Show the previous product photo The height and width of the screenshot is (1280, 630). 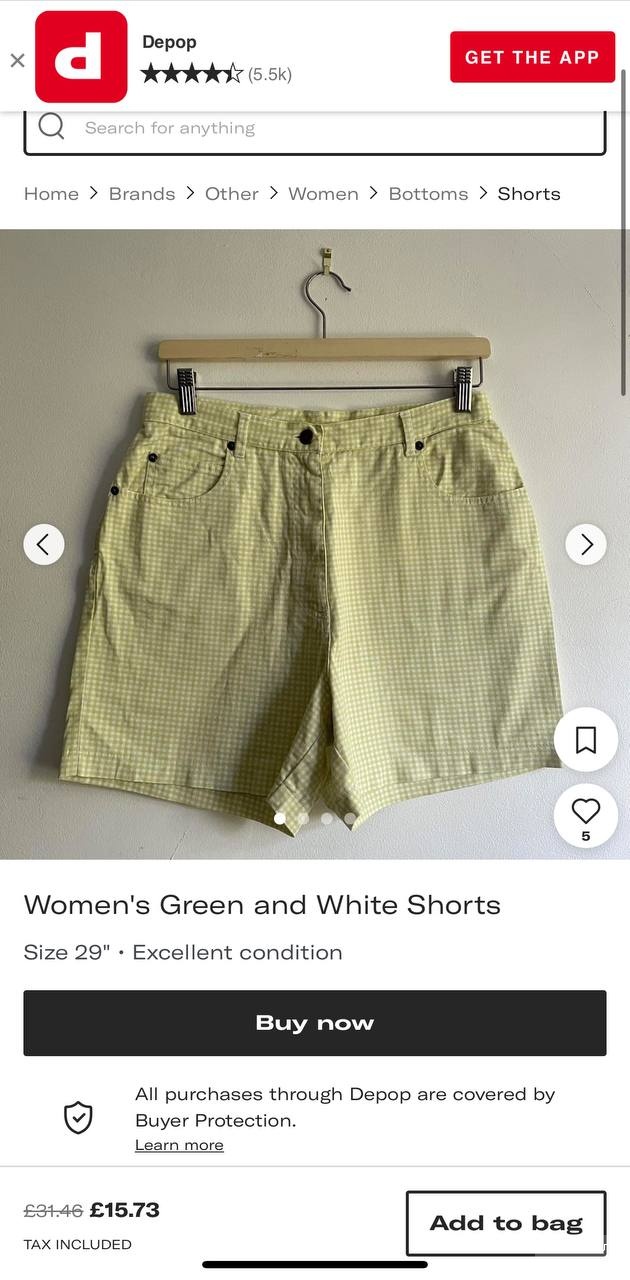[44, 544]
